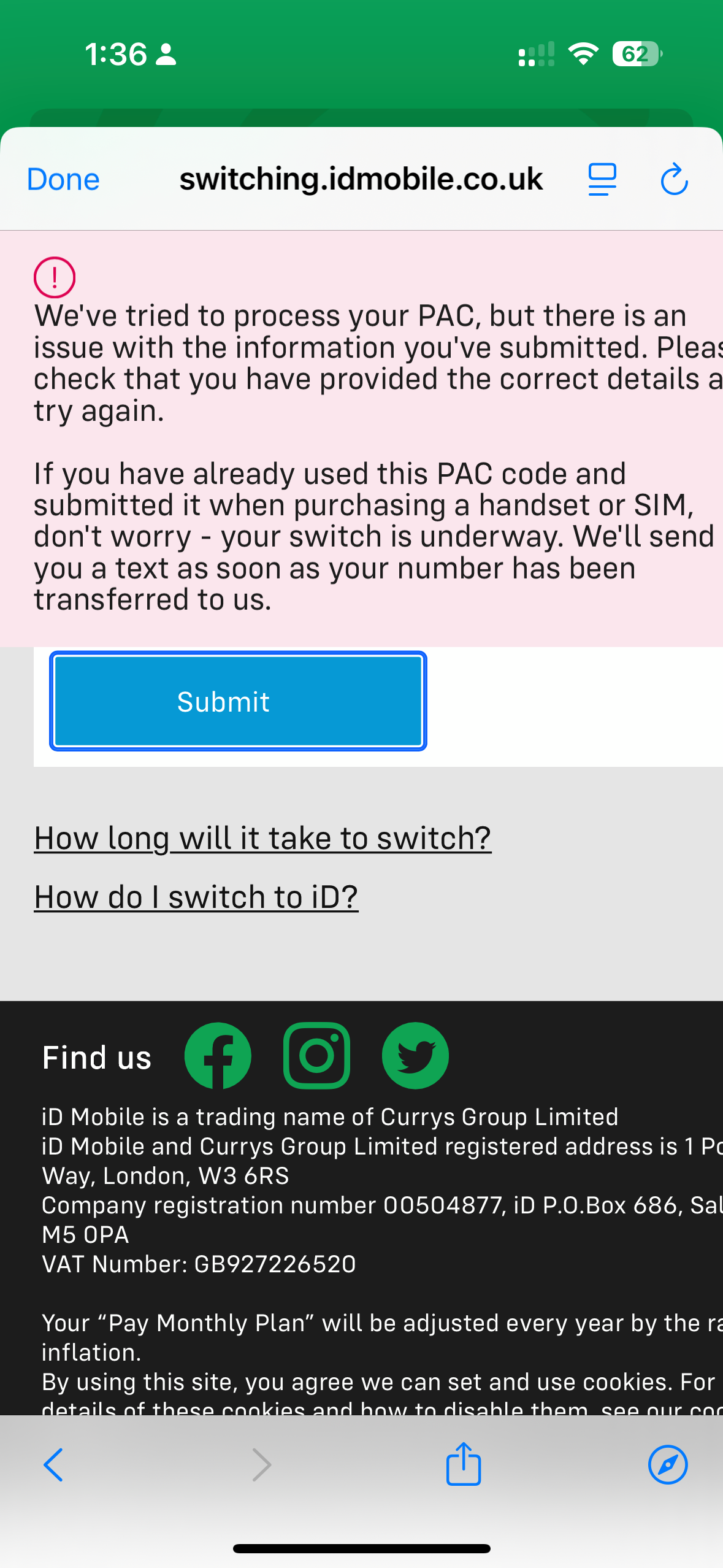Reload the switching page
723x1568 pixels.
coord(674,179)
